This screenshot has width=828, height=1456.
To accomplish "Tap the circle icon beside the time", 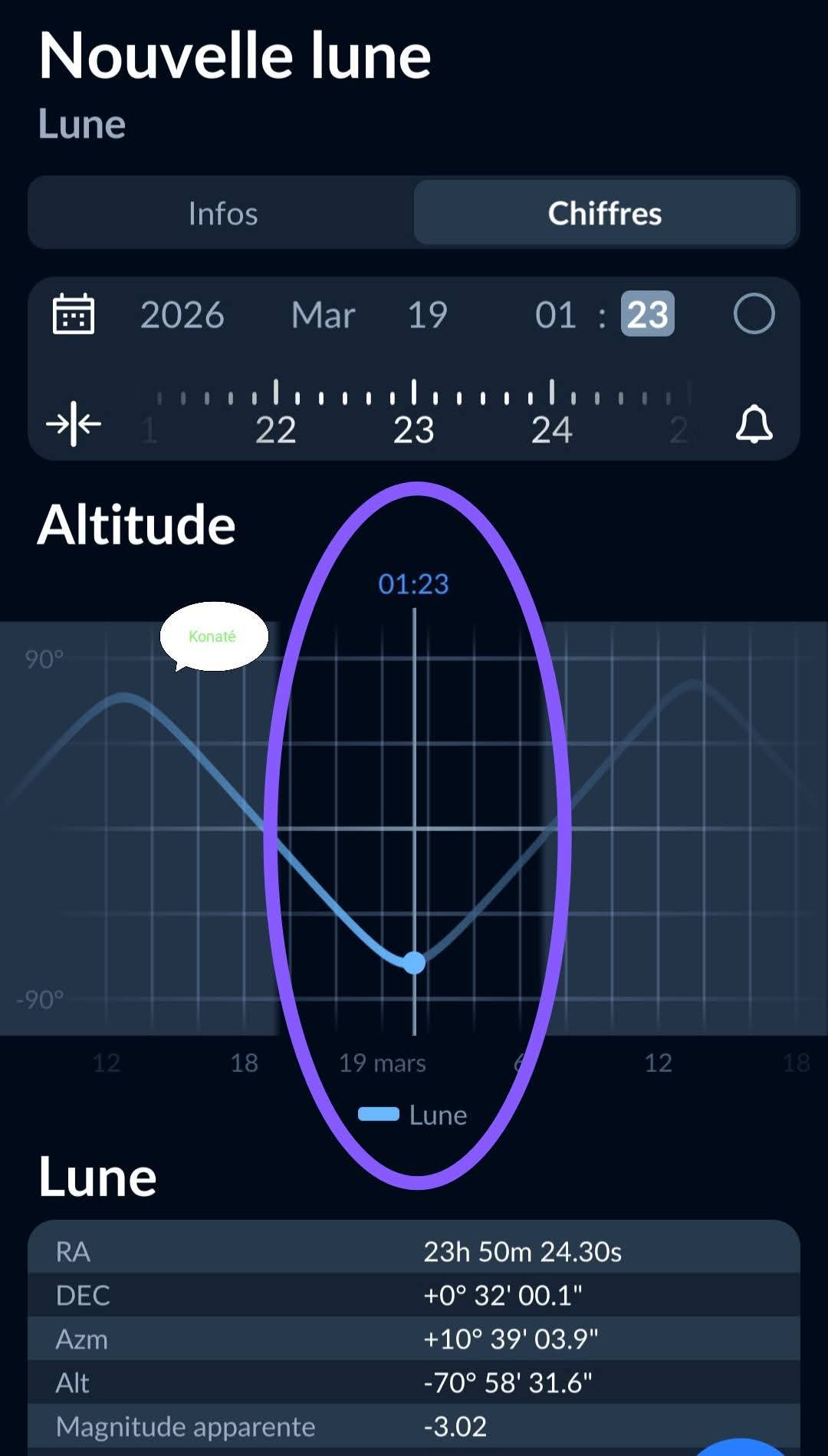I will point(754,314).
